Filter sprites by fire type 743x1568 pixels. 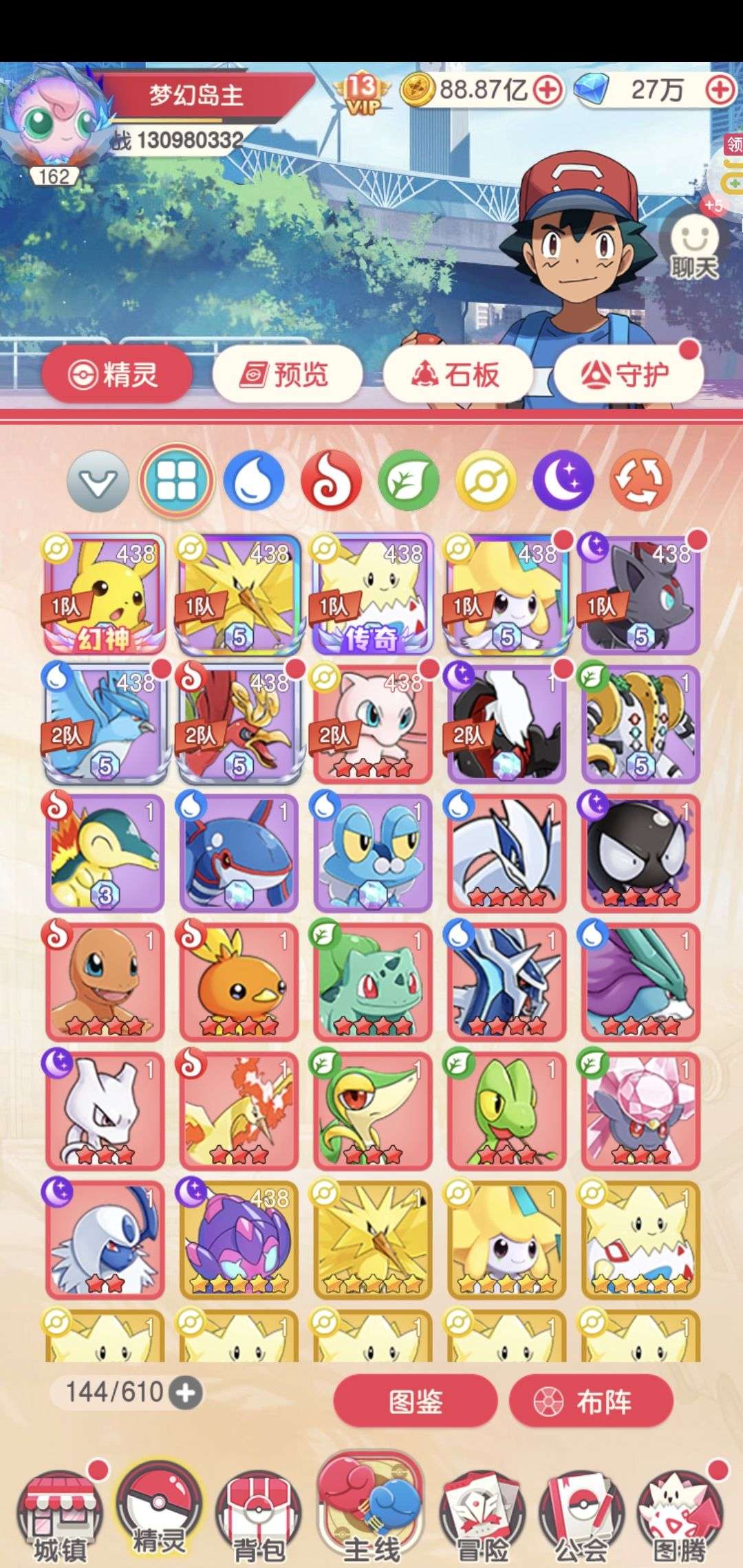(x=331, y=480)
